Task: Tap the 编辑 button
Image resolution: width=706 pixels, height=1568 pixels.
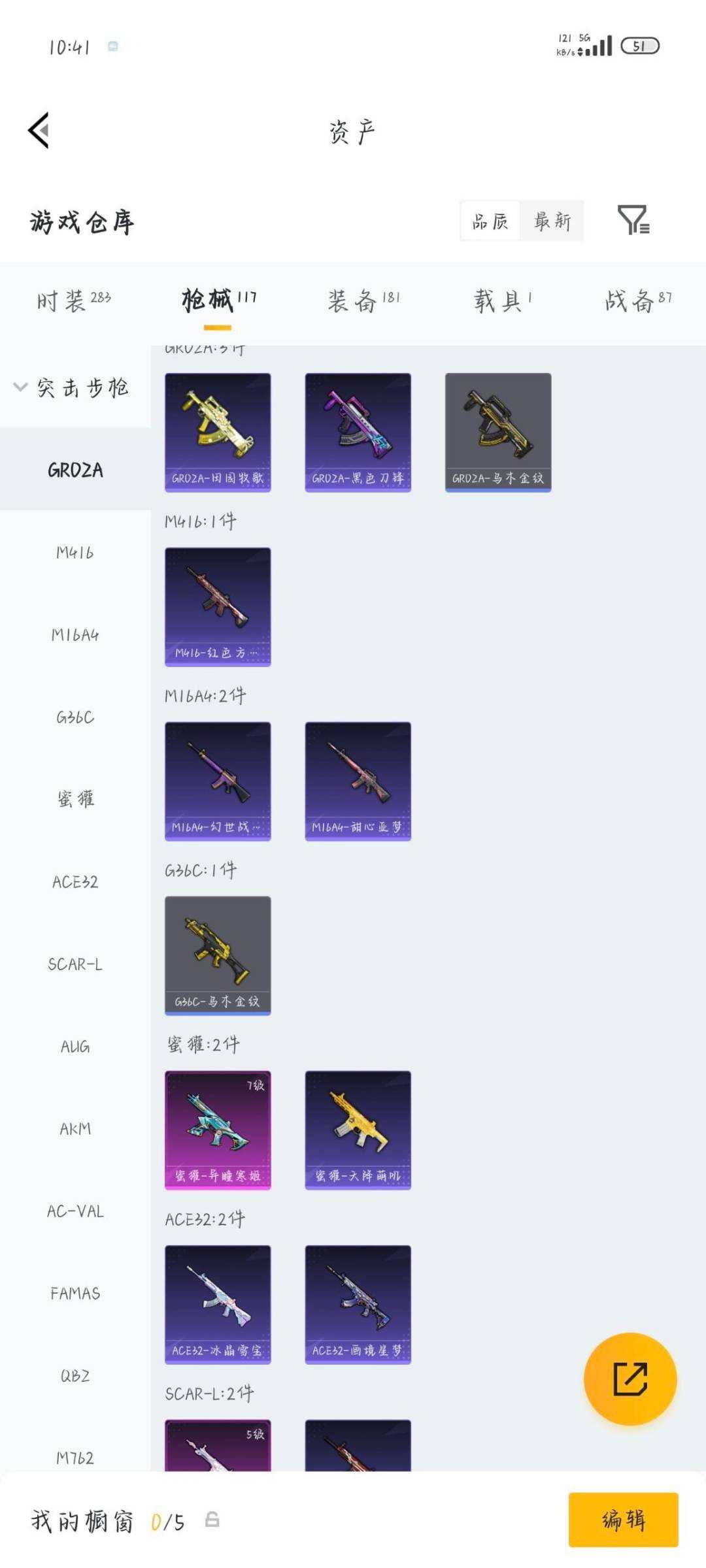Action: 623,1520
